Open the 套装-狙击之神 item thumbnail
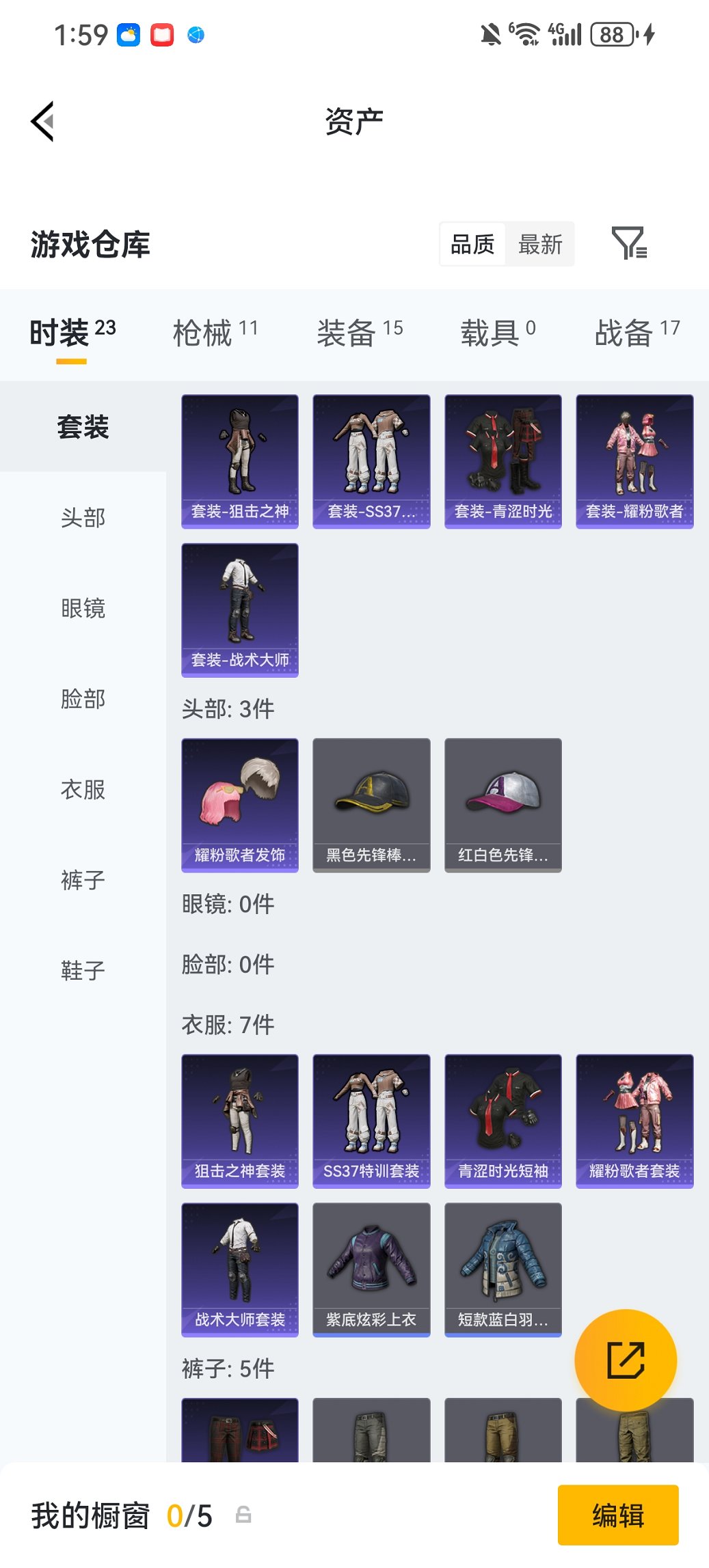 240,460
